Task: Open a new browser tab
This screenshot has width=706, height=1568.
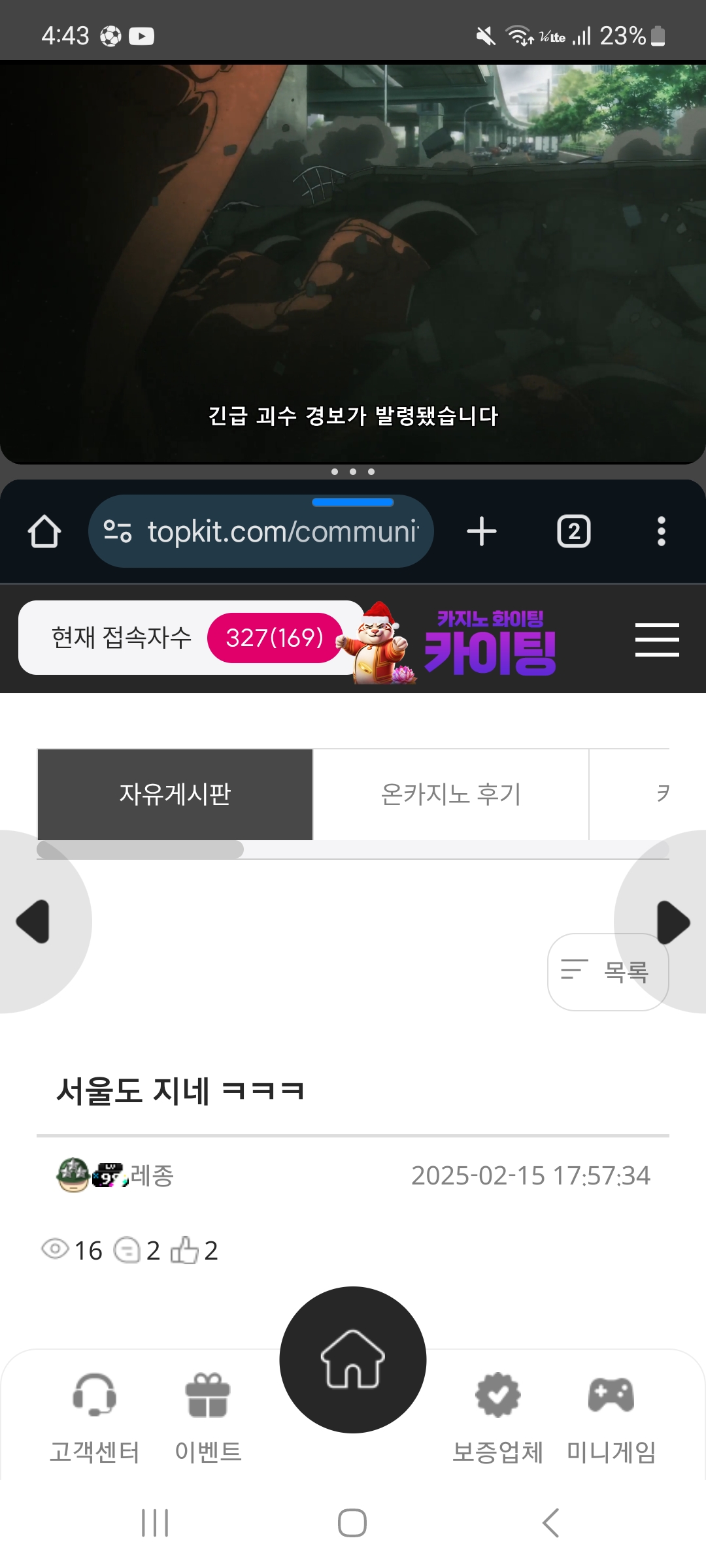Action: (x=482, y=531)
